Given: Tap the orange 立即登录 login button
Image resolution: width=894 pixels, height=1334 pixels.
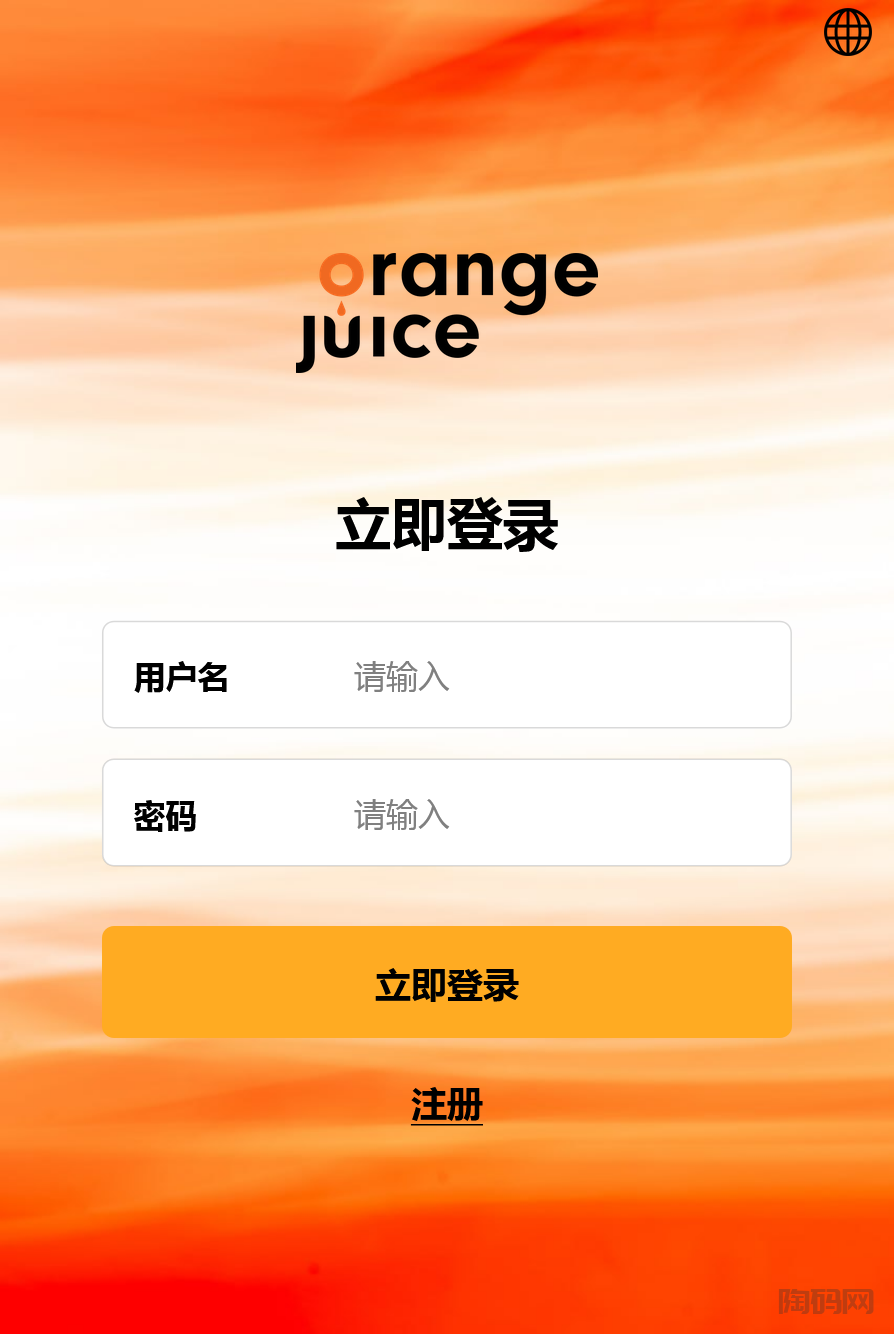Looking at the screenshot, I should 447,983.
